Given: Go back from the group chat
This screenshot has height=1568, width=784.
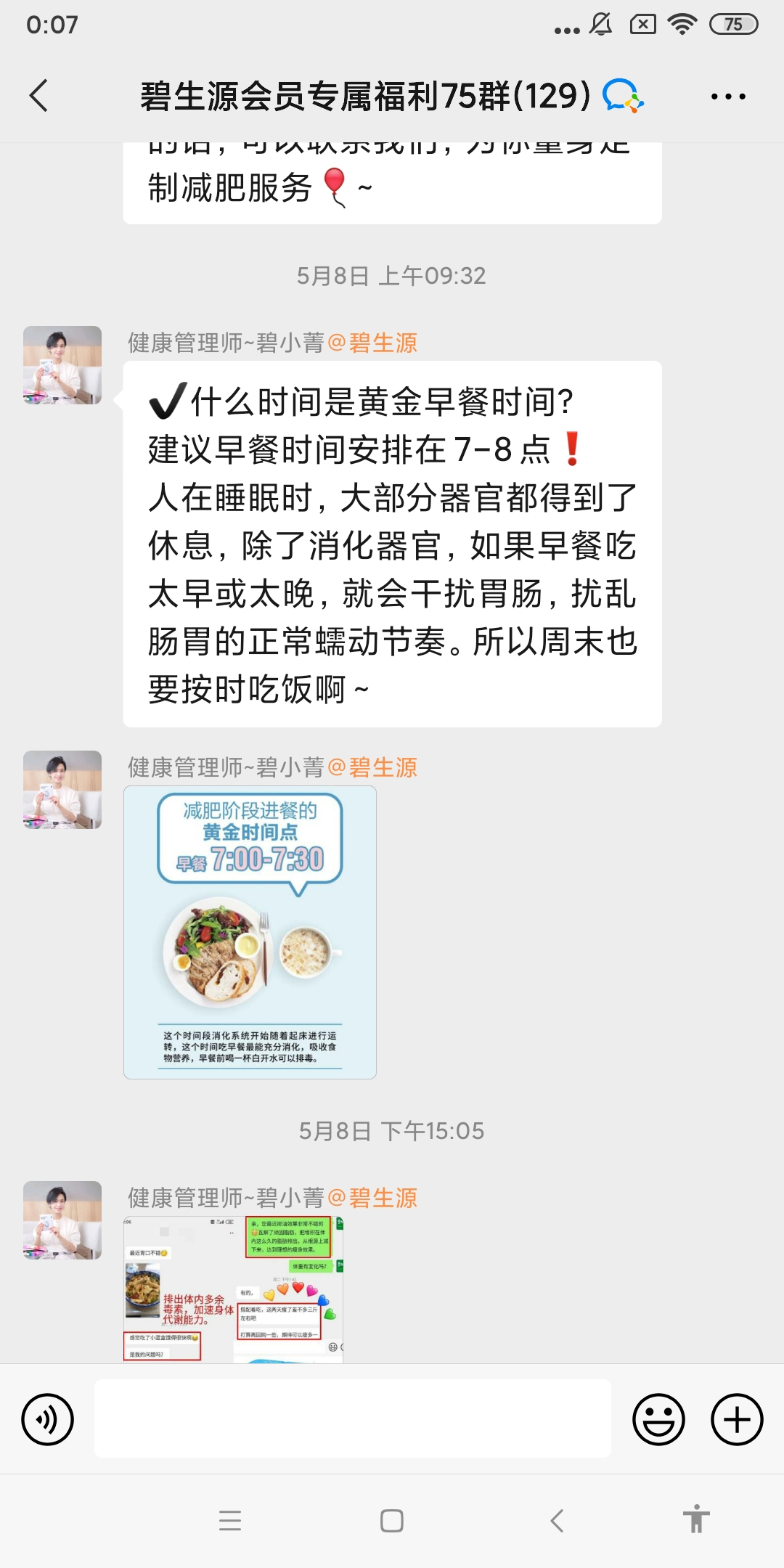Looking at the screenshot, I should tap(39, 96).
